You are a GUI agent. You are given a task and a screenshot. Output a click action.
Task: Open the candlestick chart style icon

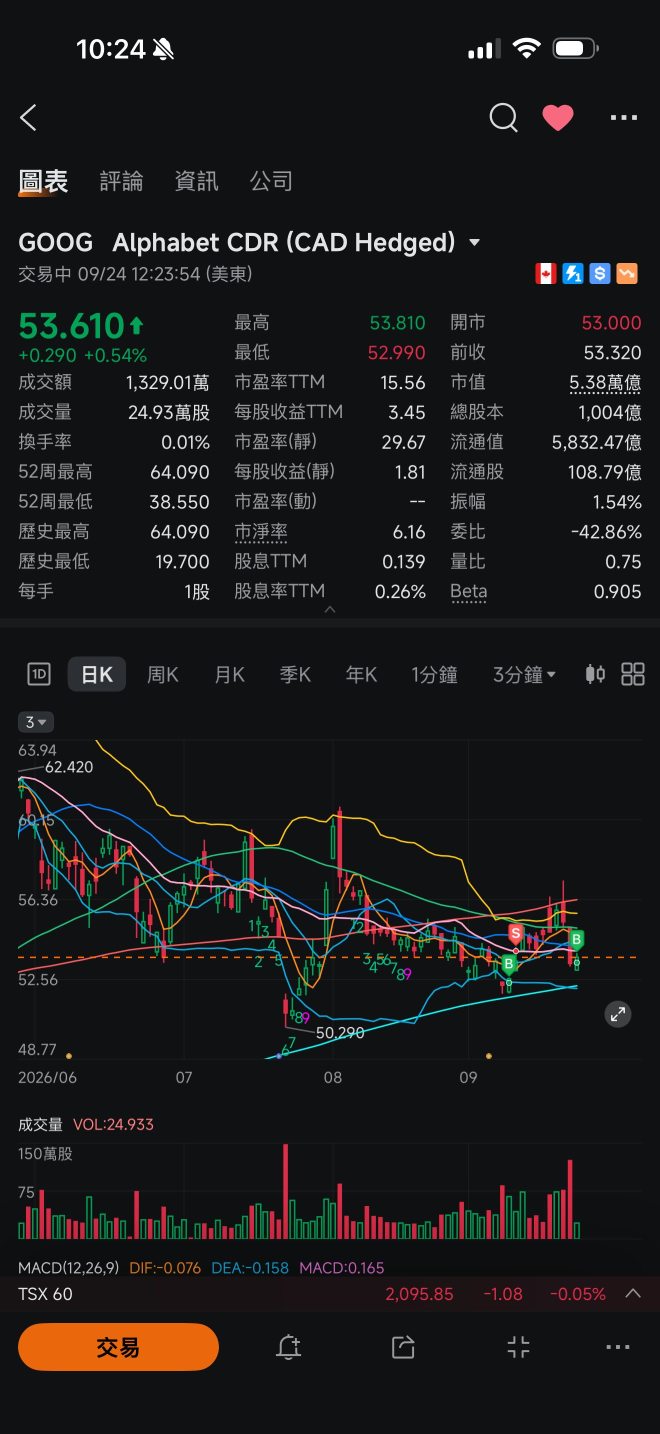(x=595, y=674)
